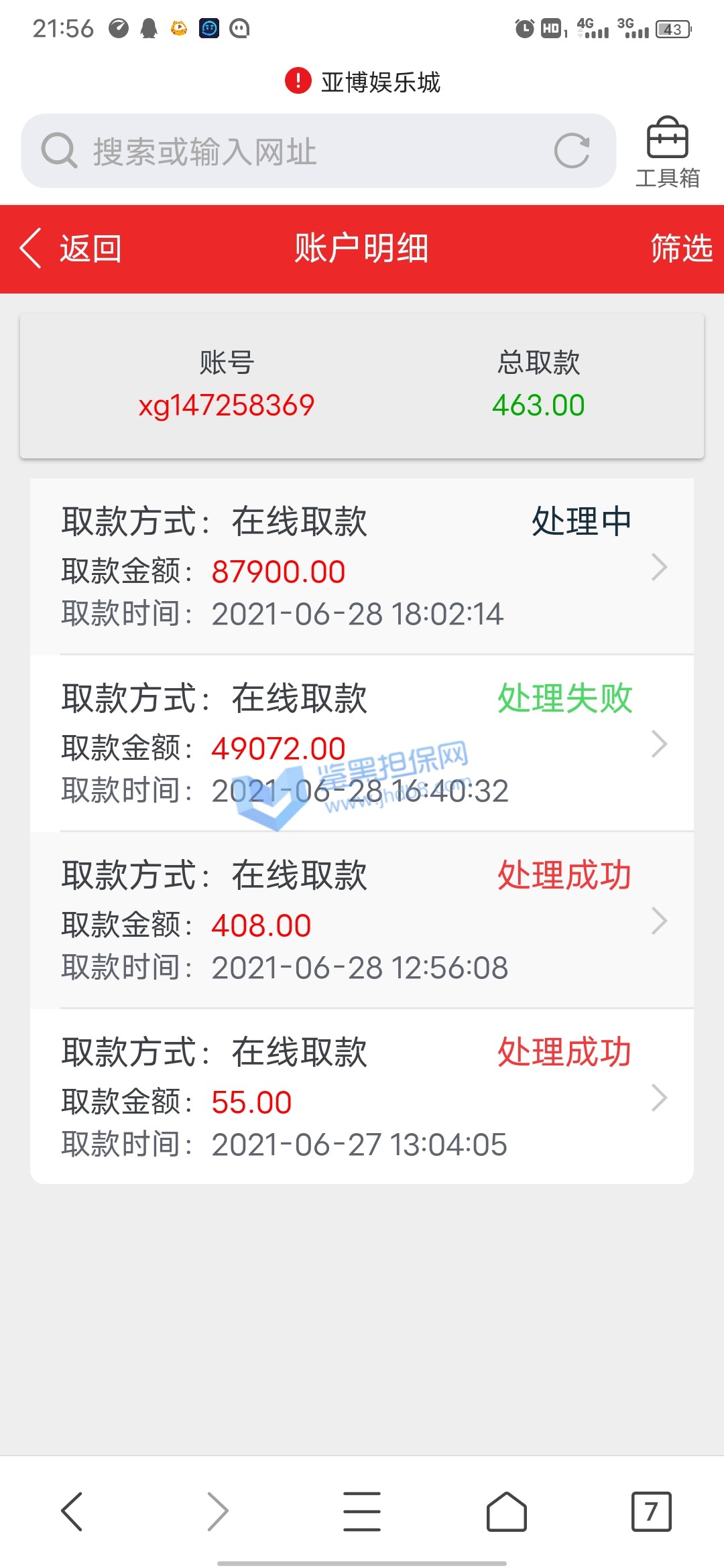Open the 87900.00 withdrawal record

(362, 567)
